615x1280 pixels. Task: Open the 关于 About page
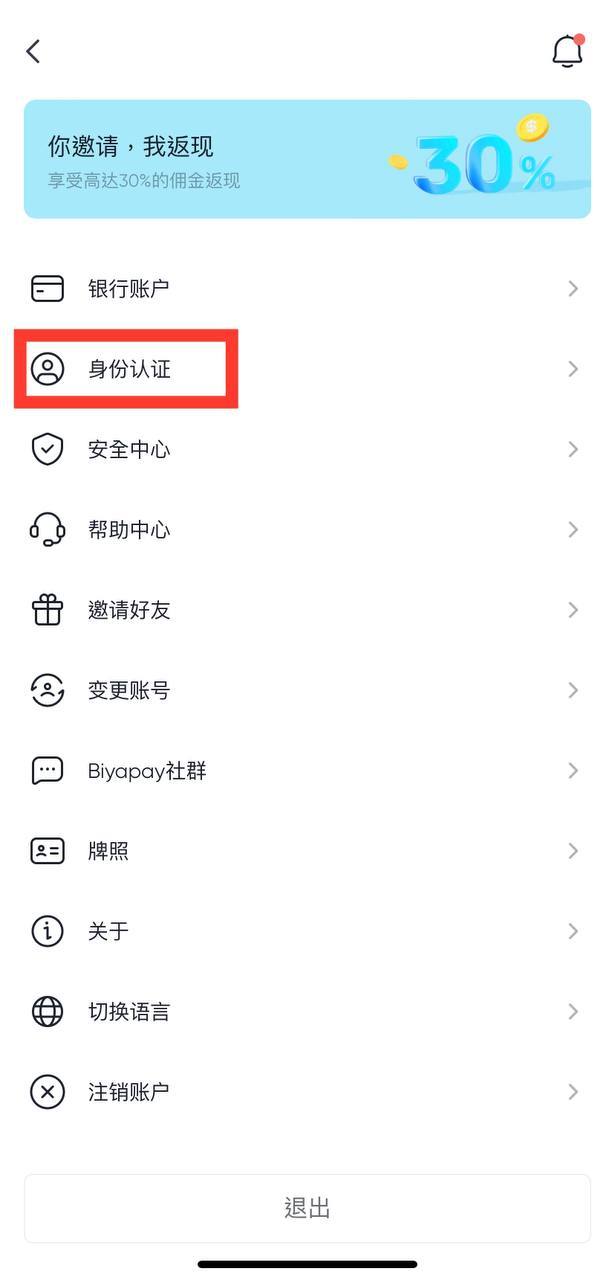[x=108, y=931]
